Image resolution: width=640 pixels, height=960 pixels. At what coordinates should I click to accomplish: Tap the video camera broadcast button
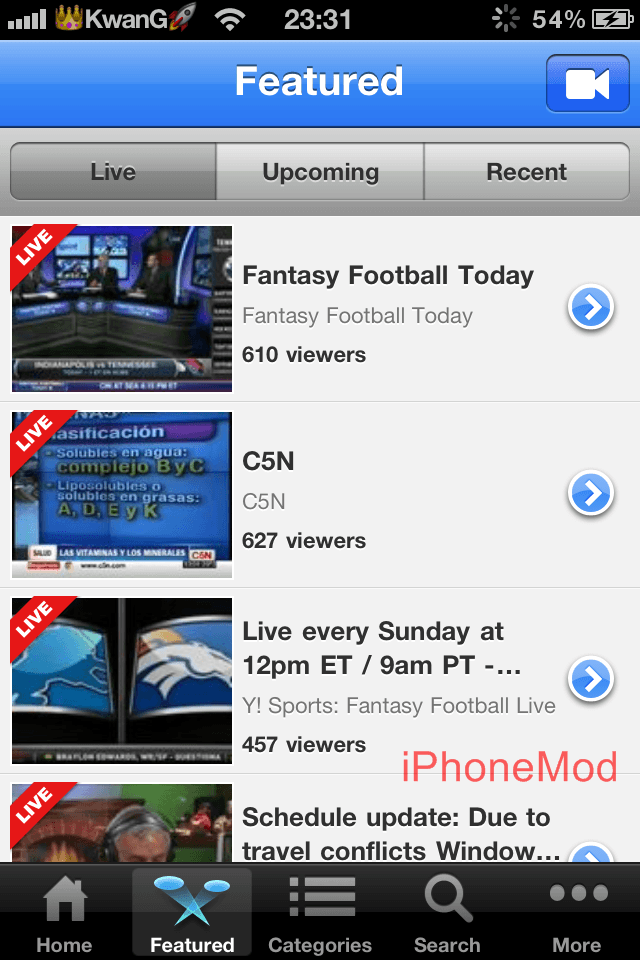(x=587, y=84)
